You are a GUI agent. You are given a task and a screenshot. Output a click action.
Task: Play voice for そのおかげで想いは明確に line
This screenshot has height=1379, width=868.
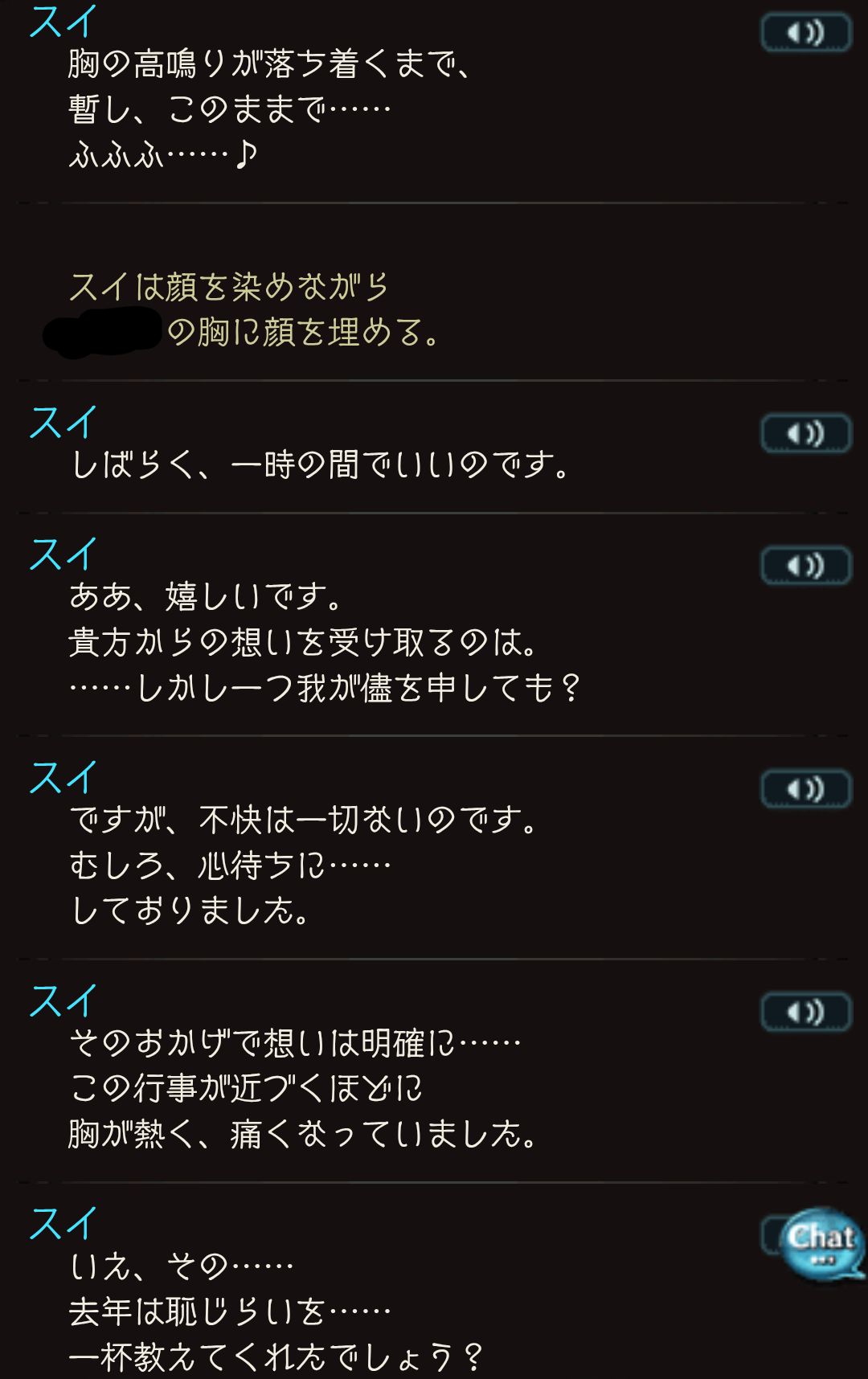click(805, 1012)
